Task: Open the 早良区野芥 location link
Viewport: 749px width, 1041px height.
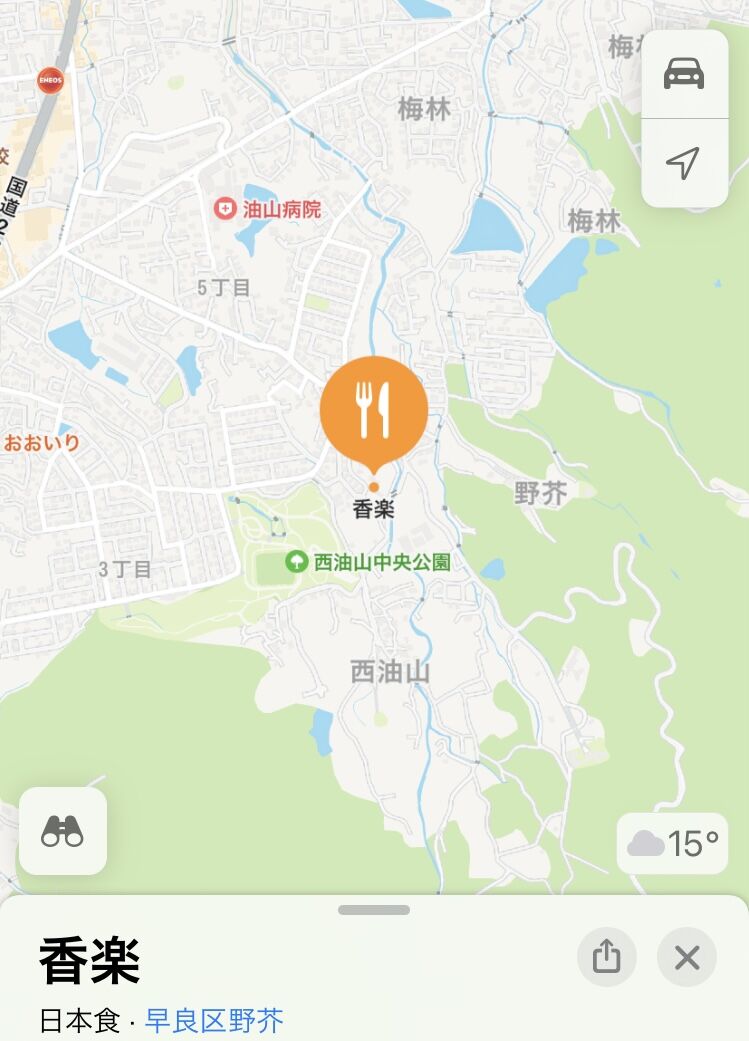Action: point(214,1021)
